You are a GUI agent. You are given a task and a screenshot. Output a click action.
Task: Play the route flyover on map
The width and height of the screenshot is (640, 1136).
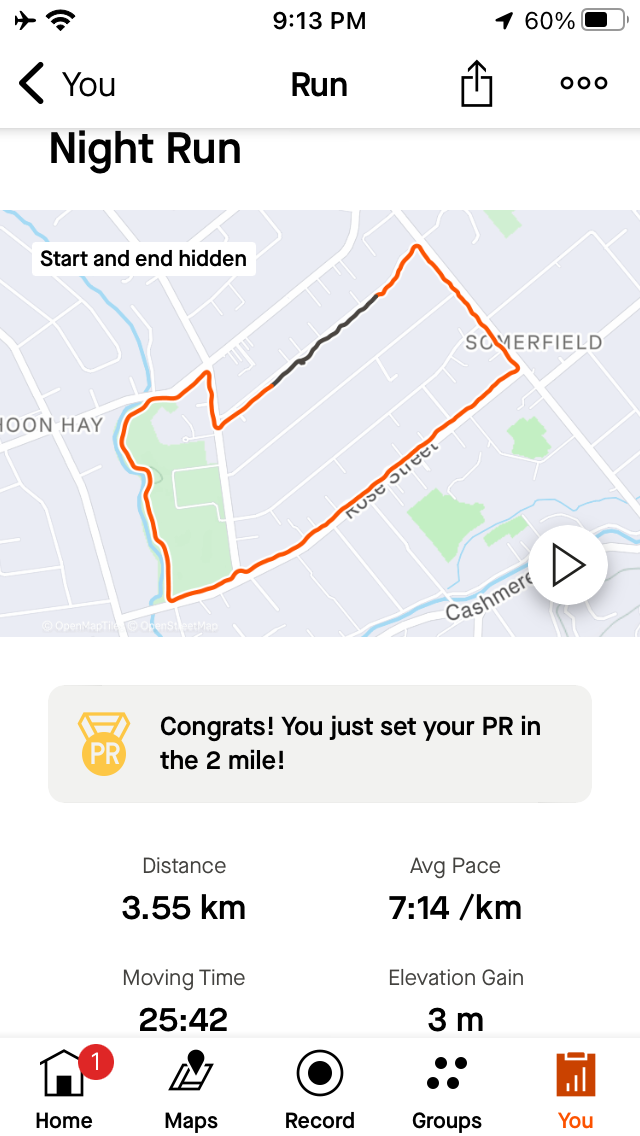(567, 566)
